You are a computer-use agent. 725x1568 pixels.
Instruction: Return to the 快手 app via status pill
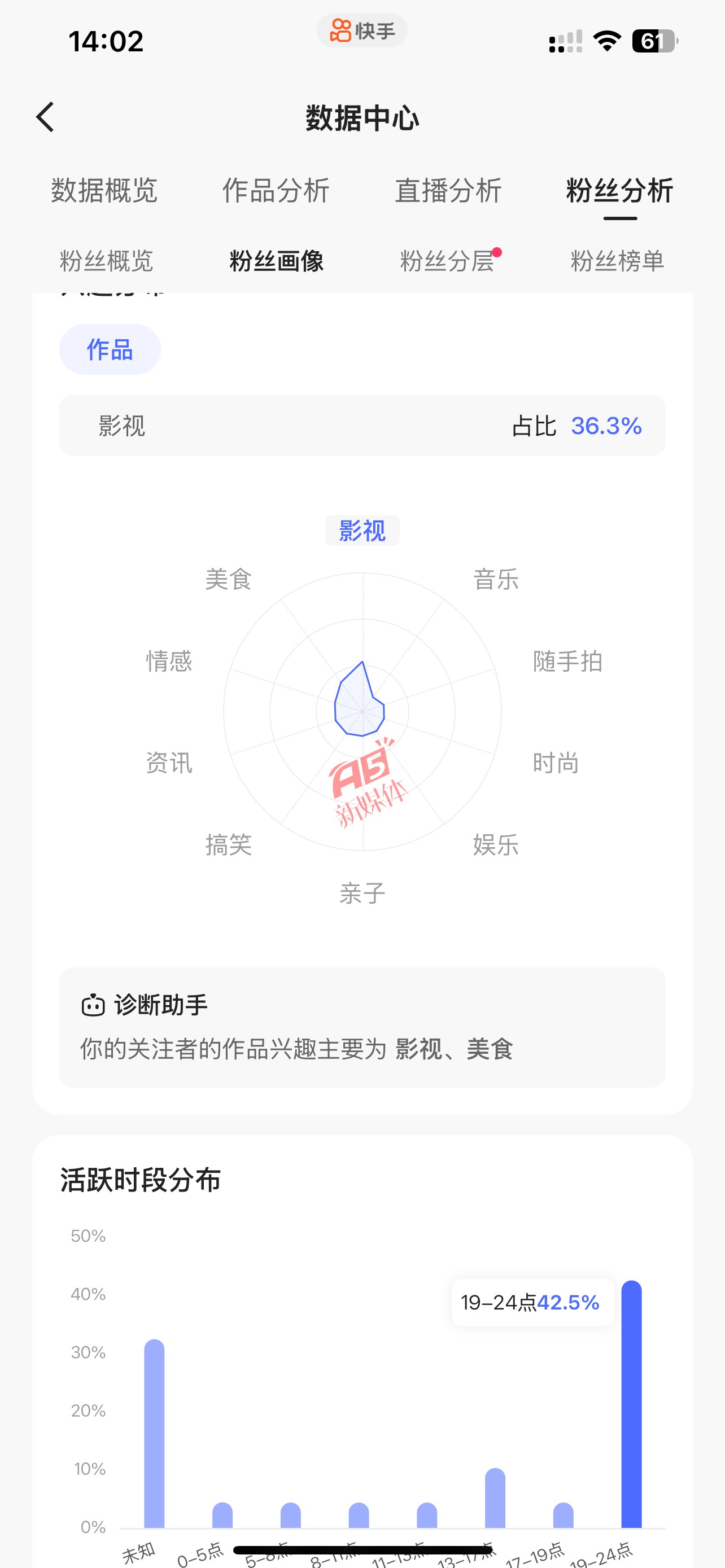362,30
